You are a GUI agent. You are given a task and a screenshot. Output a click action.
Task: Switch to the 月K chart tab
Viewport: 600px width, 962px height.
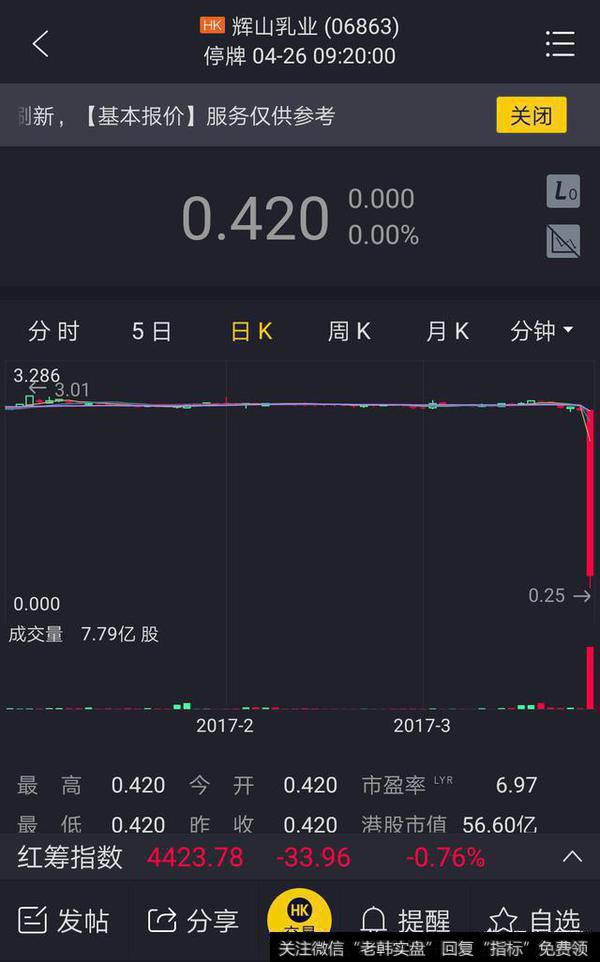447,331
